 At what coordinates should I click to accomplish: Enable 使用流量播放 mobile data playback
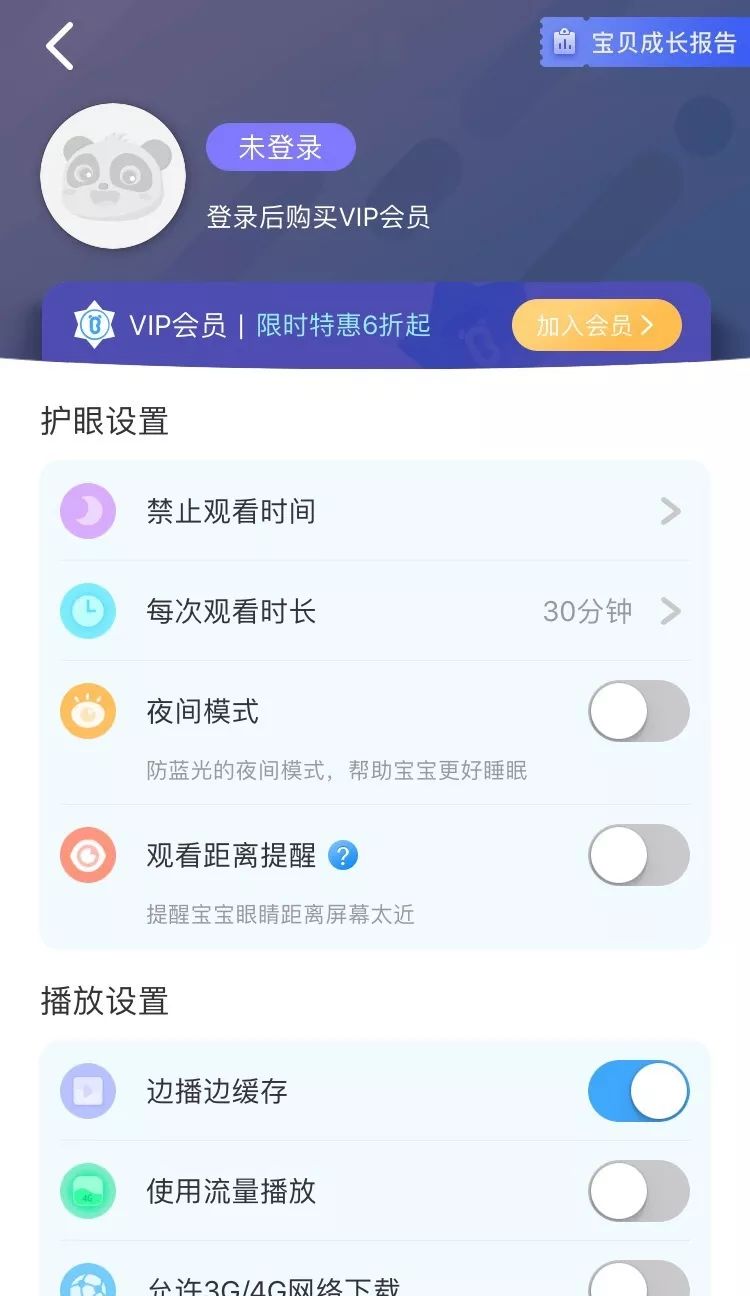(x=637, y=1192)
